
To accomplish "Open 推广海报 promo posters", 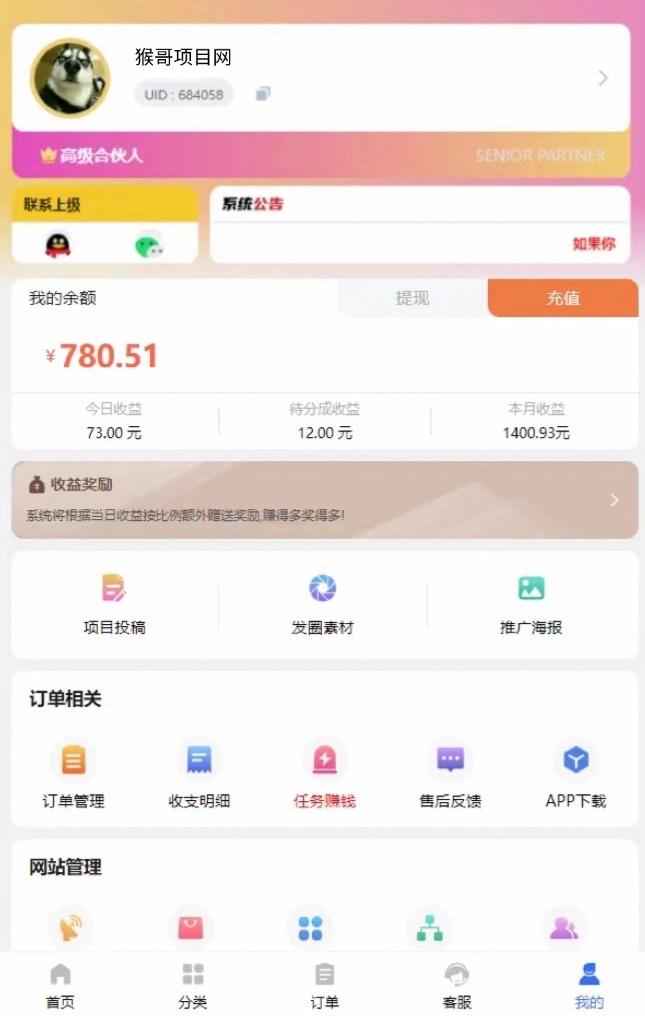I will [x=531, y=604].
